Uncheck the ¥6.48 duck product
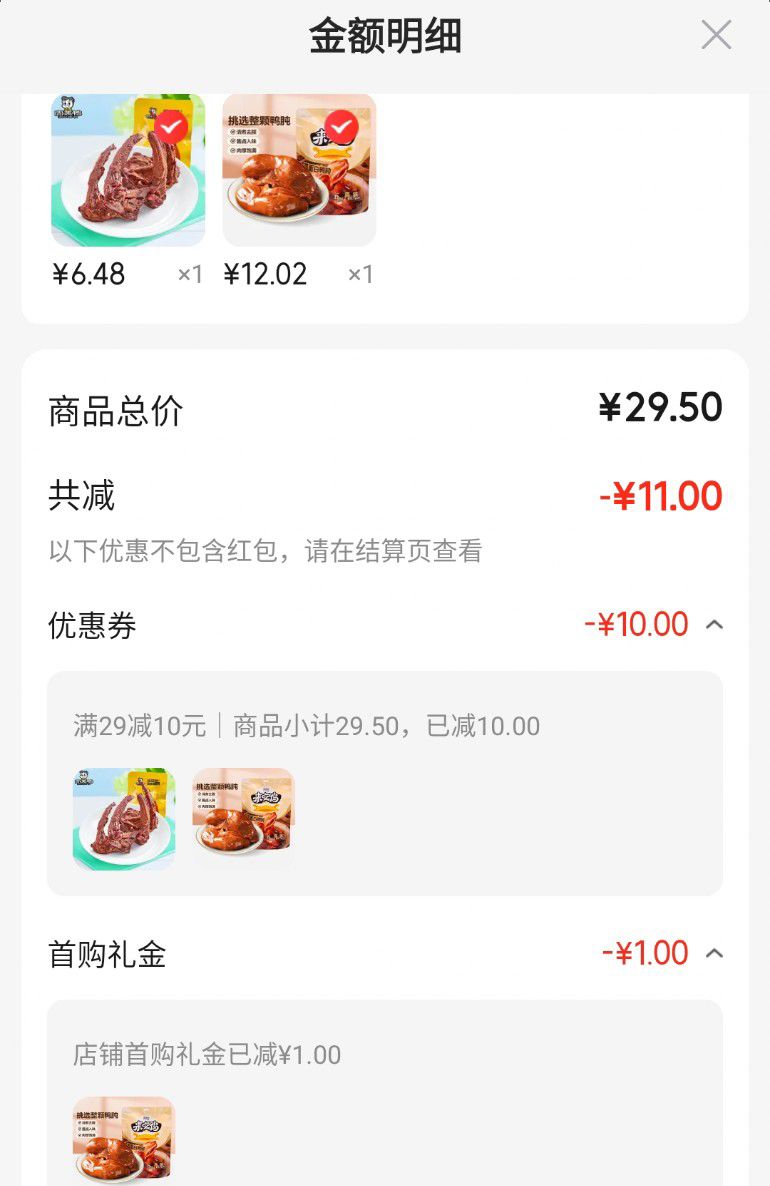Viewport: 770px width, 1186px height. [x=172, y=127]
